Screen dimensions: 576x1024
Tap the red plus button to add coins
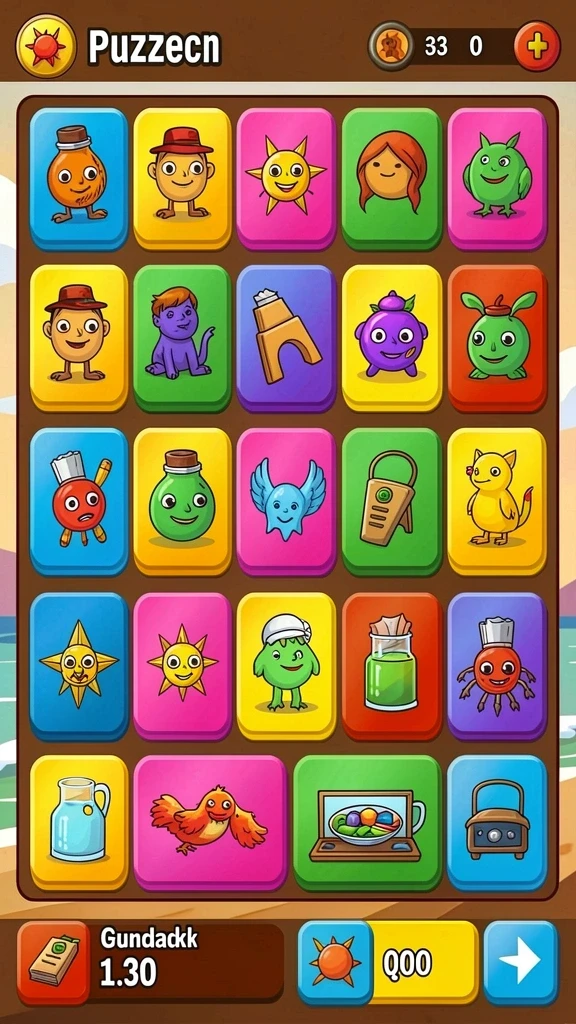537,46
